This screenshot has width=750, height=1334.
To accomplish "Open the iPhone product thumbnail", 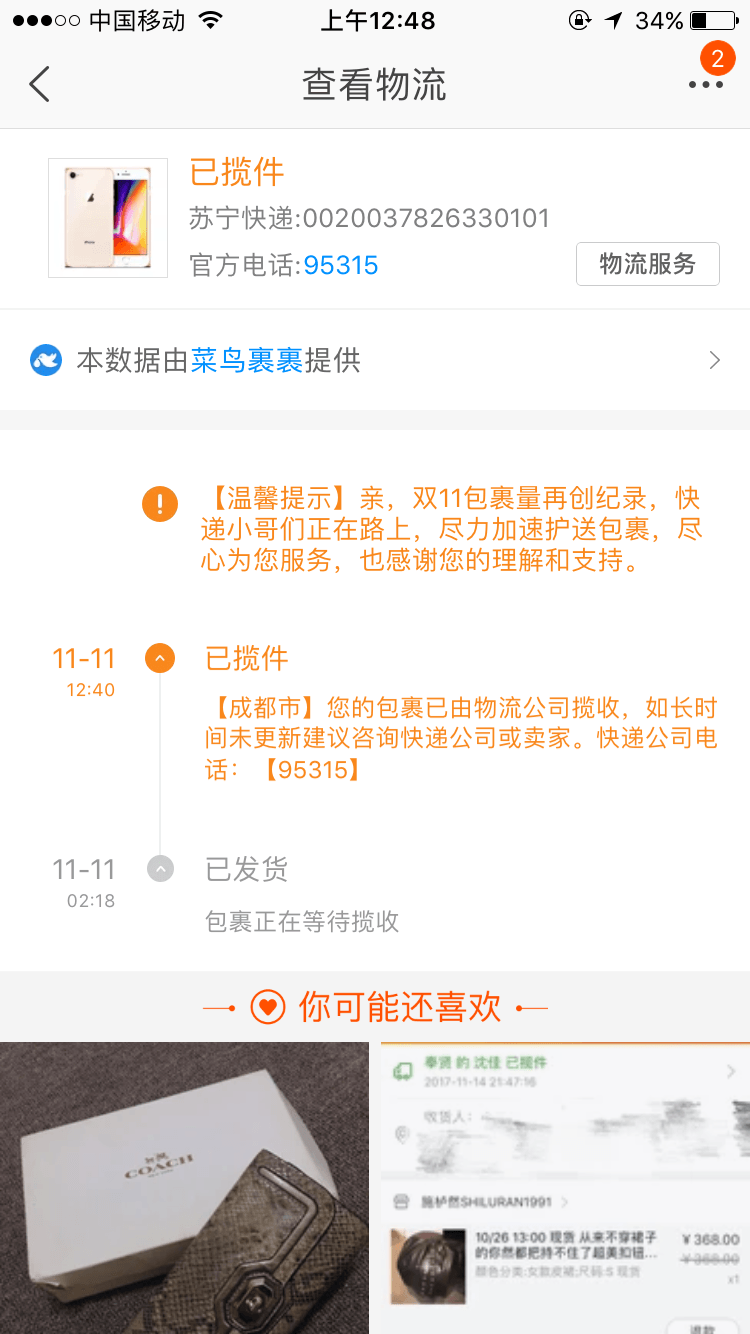I will pyautogui.click(x=107, y=217).
